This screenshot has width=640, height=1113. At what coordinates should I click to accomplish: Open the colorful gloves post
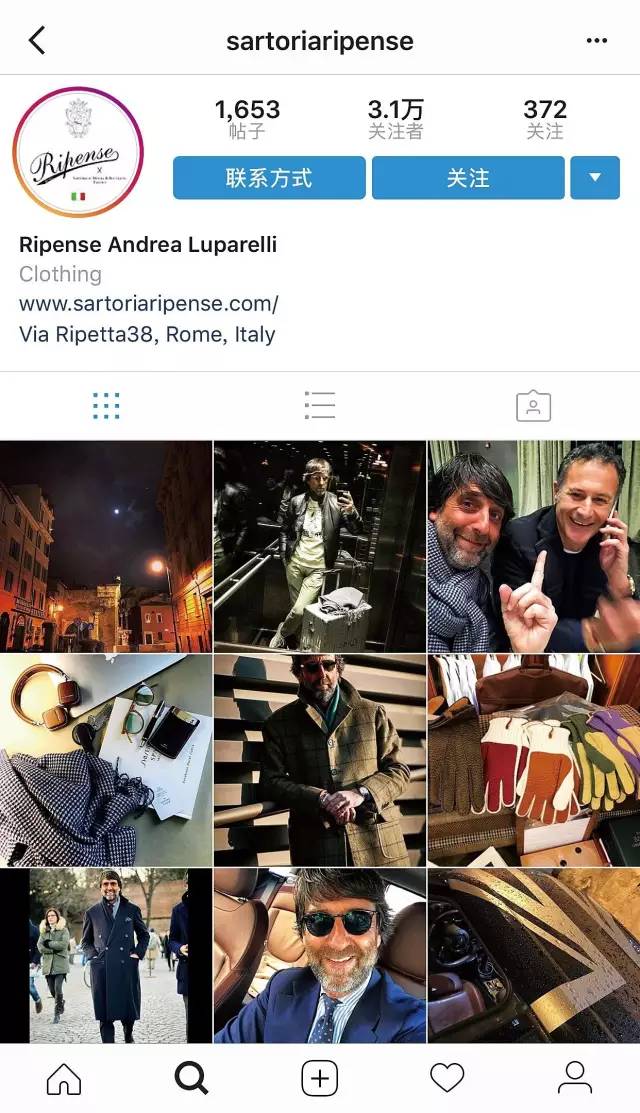coord(534,760)
